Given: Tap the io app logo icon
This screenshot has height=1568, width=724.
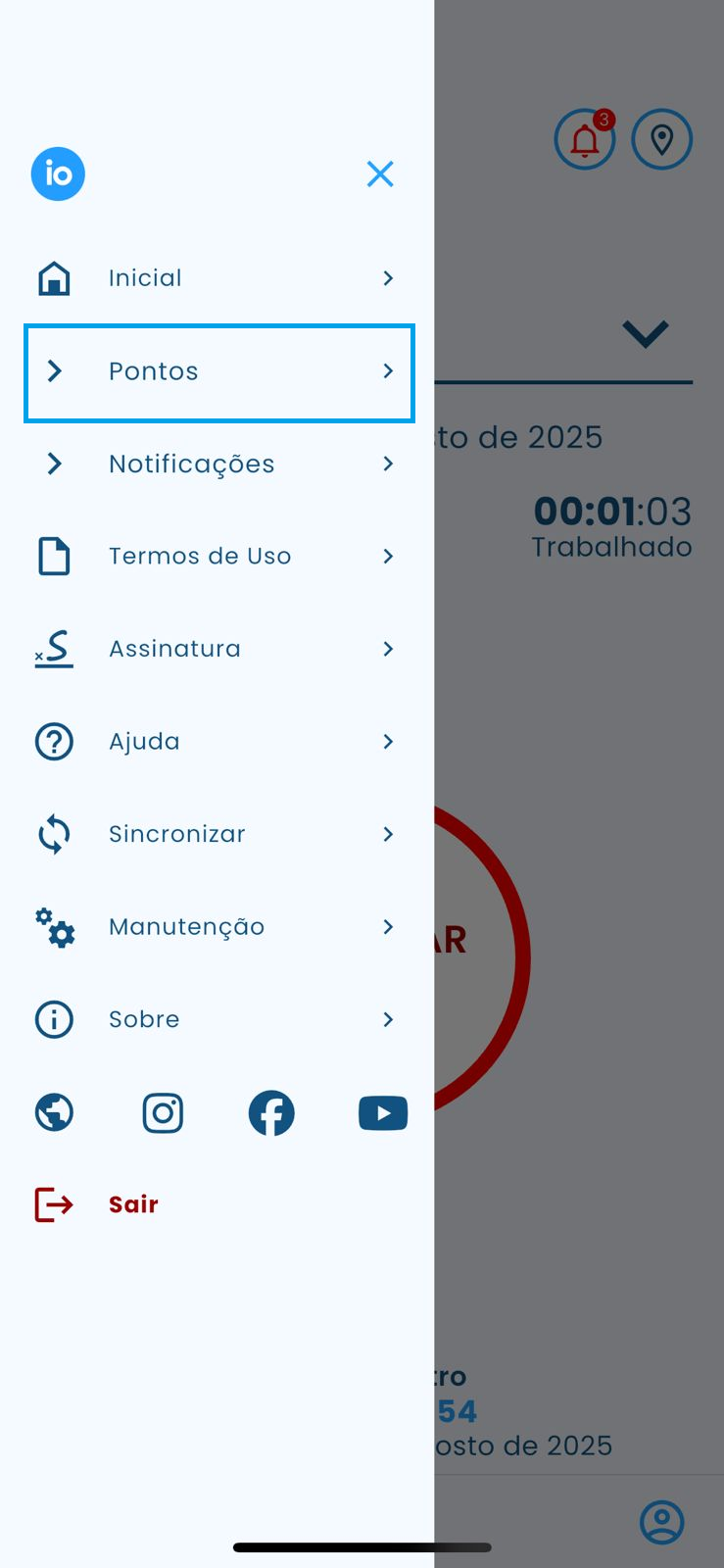Looking at the screenshot, I should [58, 173].
